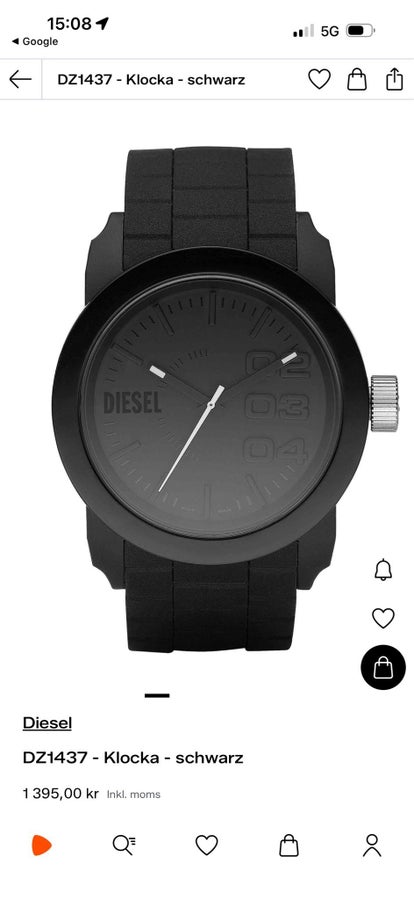
Task: Open the search tab in bottom bar
Action: 124,845
